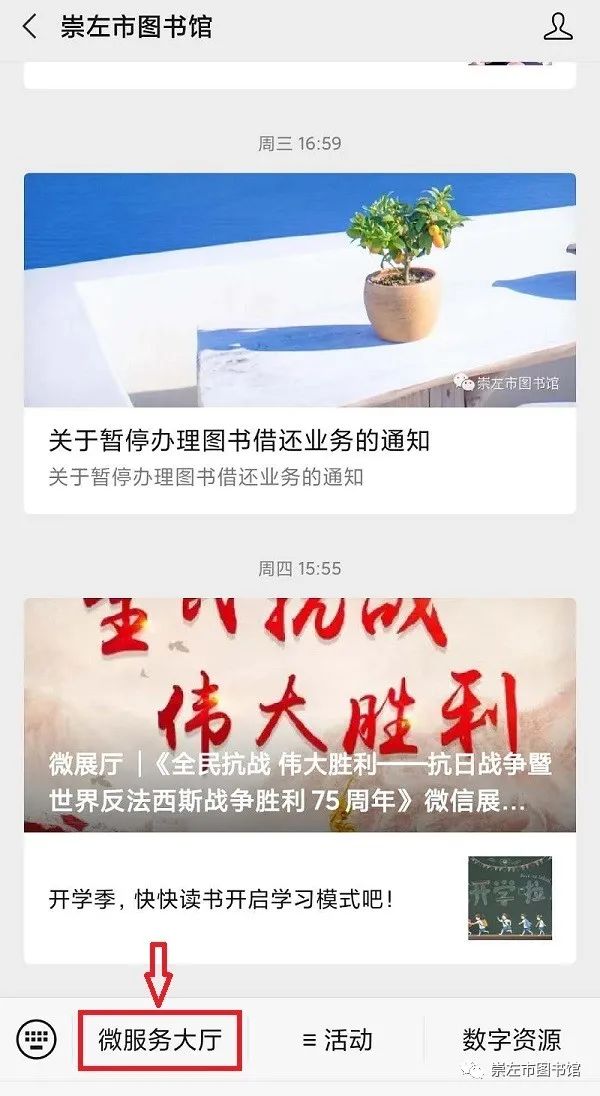Switch to keyboard input mode

[35, 1039]
